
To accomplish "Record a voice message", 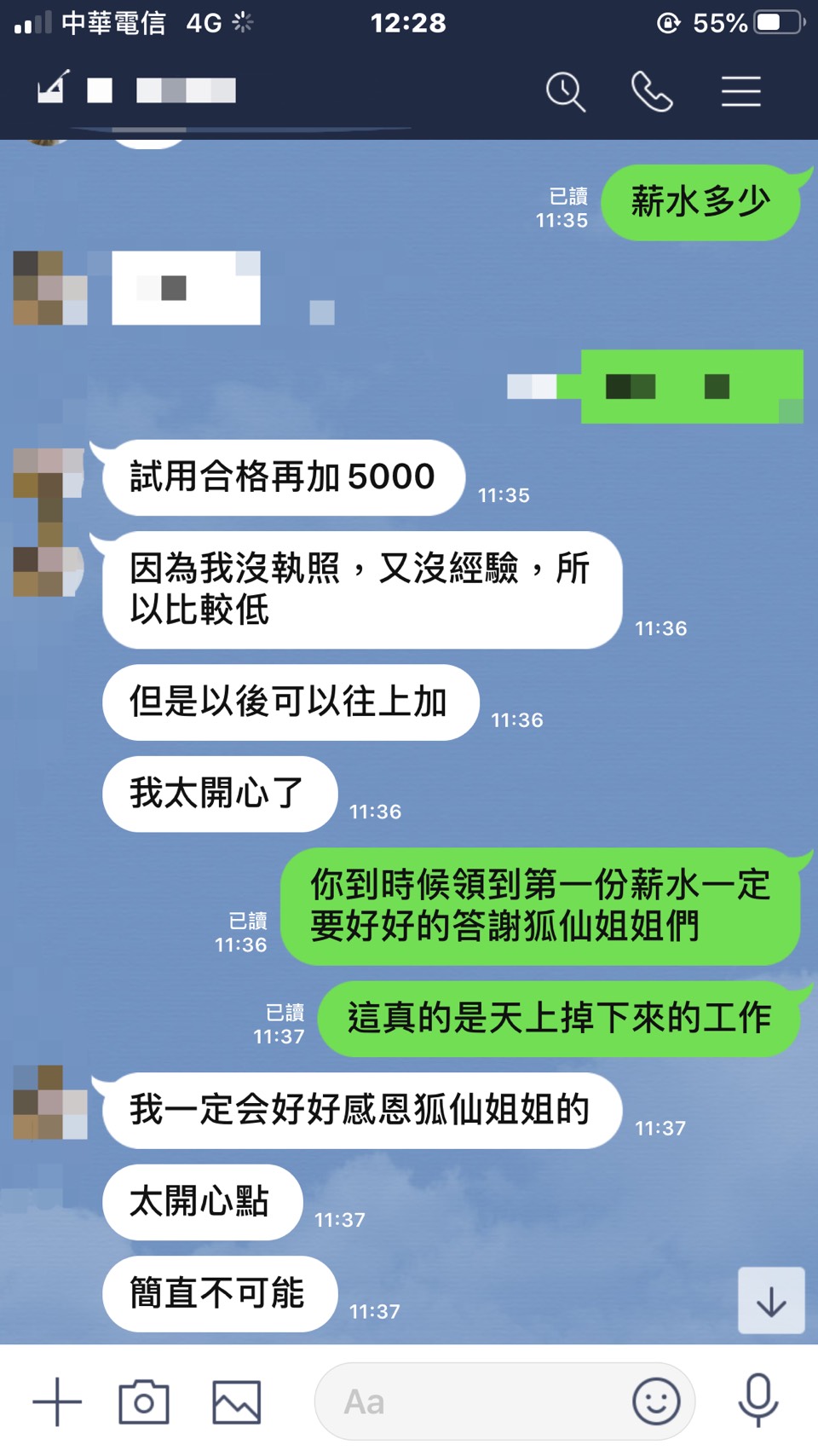I will click(x=758, y=1400).
